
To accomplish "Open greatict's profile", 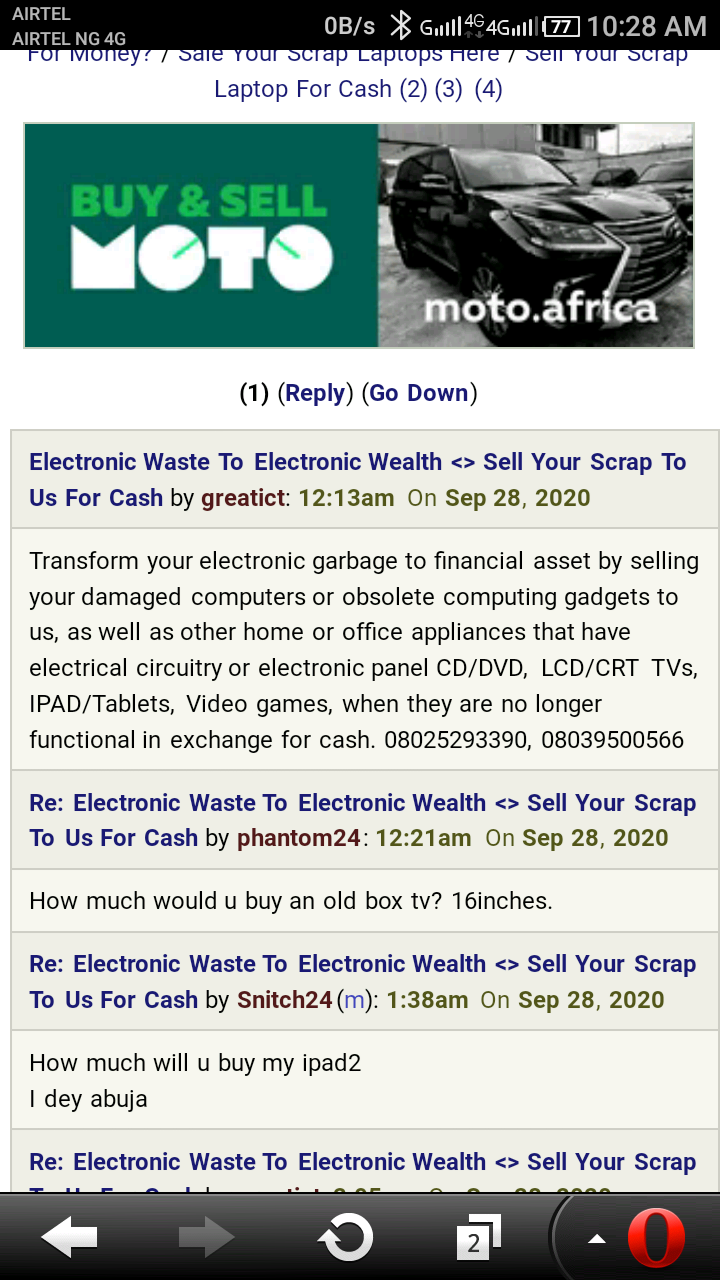I will point(243,498).
